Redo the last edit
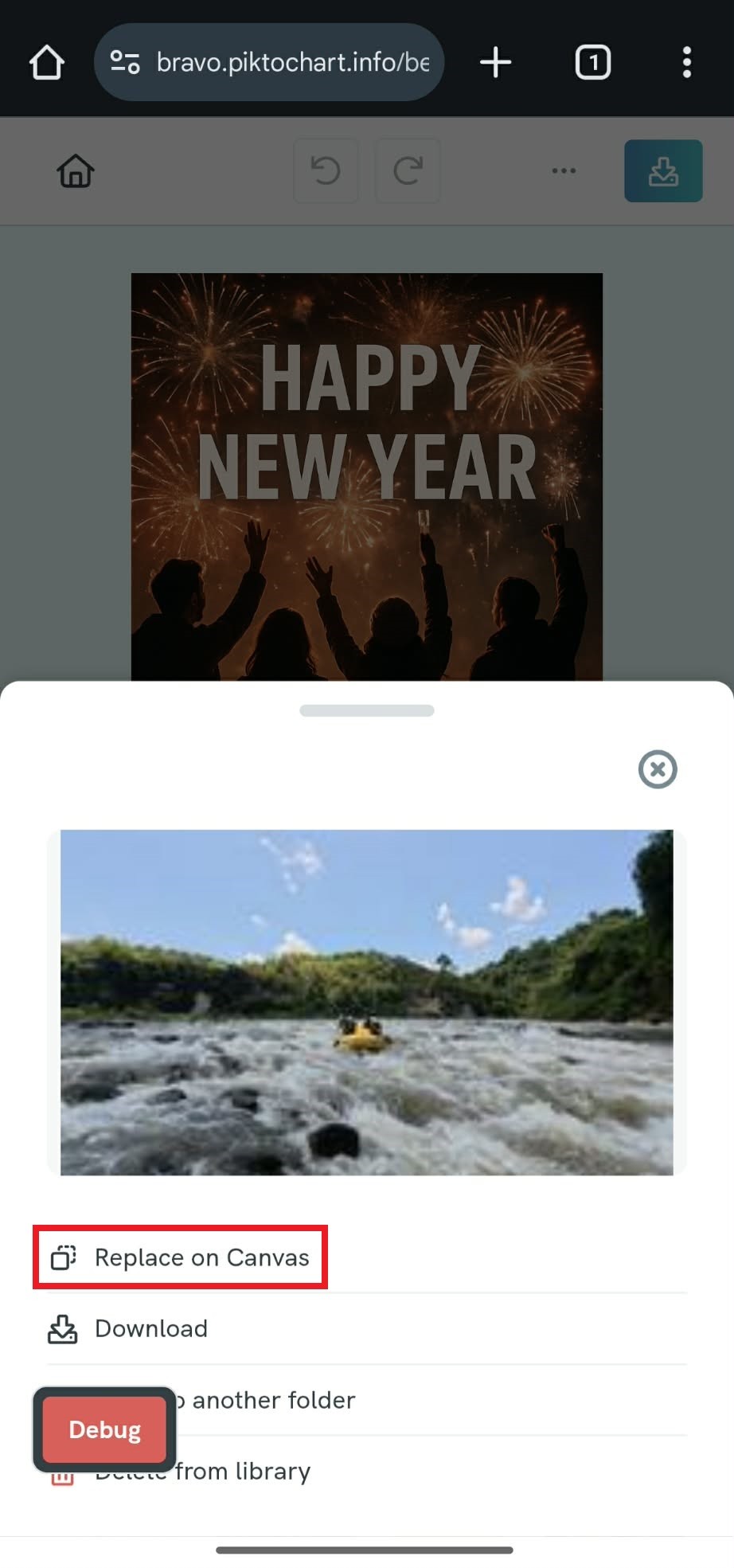The image size is (734, 1568). click(x=408, y=171)
